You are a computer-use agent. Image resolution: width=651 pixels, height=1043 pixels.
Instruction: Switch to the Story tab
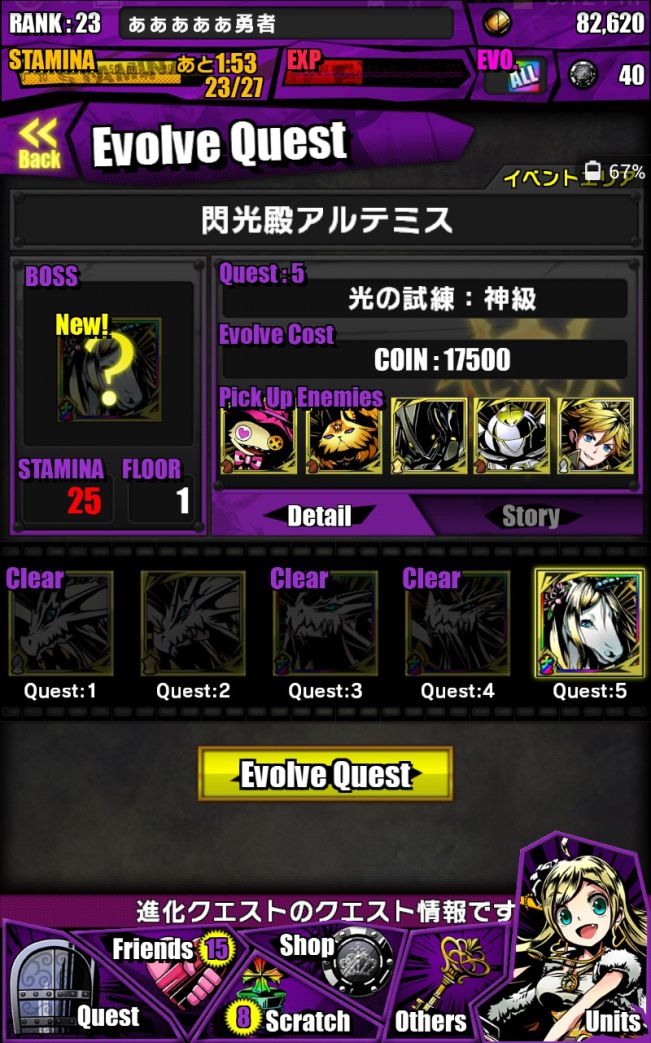click(530, 516)
